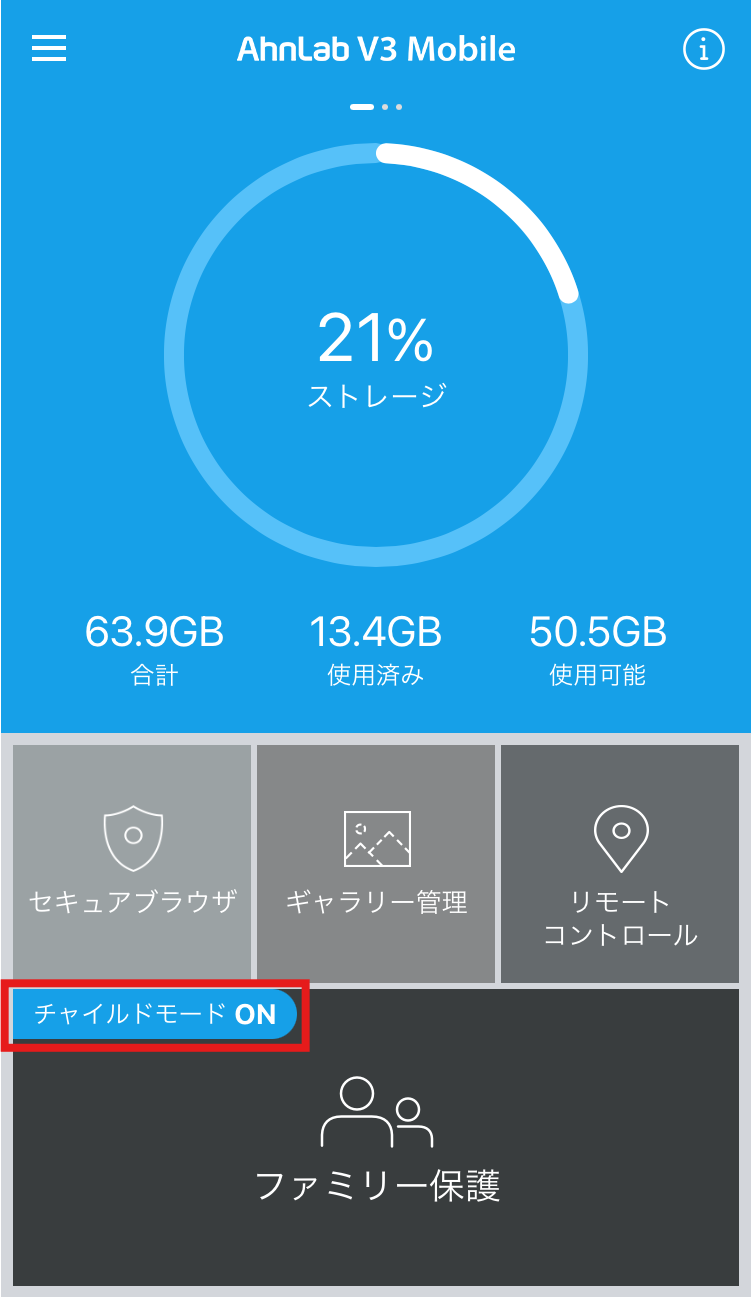Tap the page indicator dots

pyautogui.click(x=376, y=106)
